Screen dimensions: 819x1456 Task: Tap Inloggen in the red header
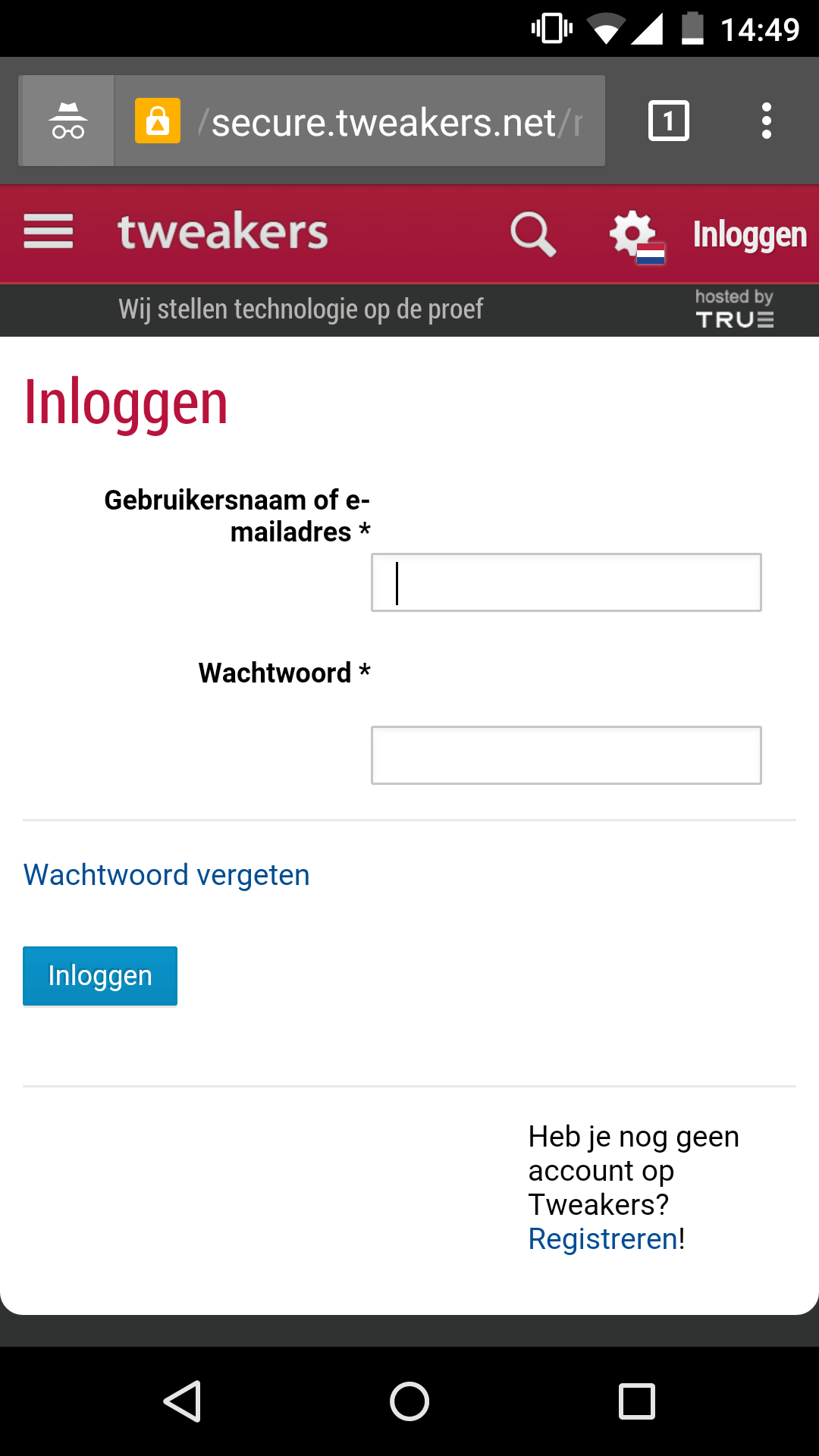(x=749, y=235)
